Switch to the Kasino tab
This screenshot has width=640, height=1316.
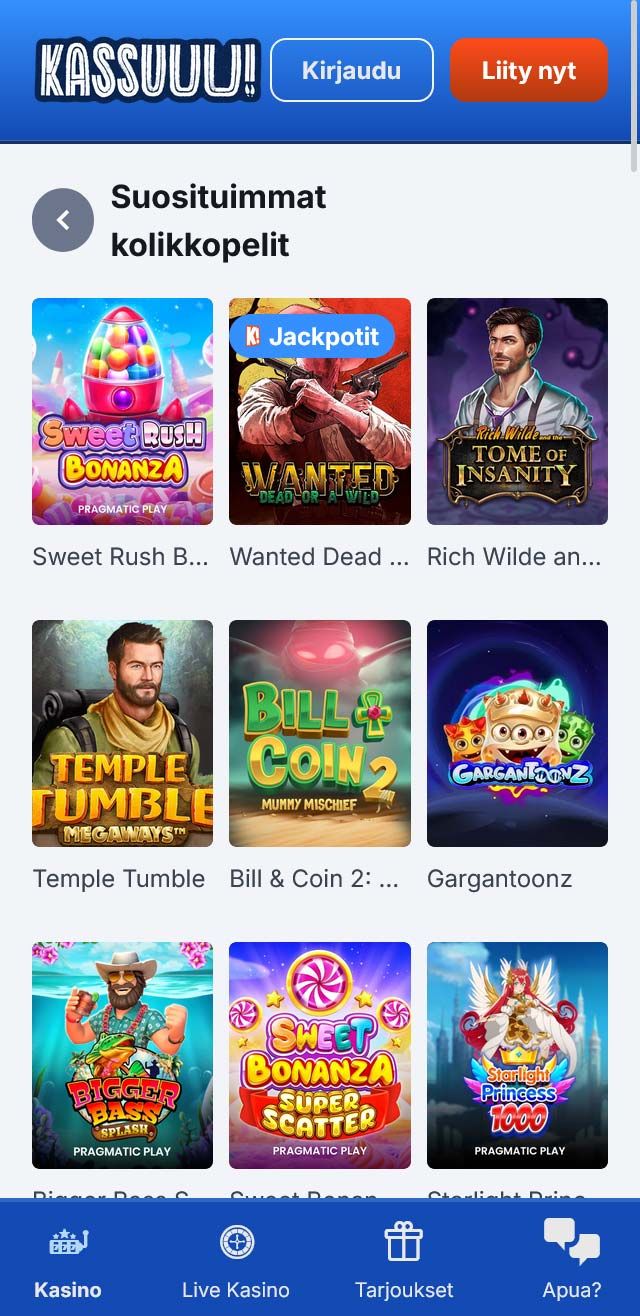coord(68,1260)
